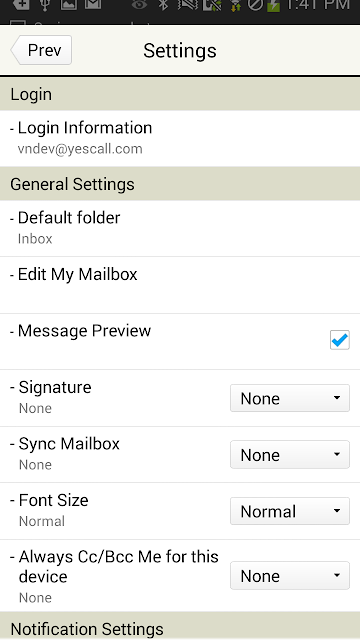Expand the Signature dropdown
360x640 pixels.
(290, 398)
